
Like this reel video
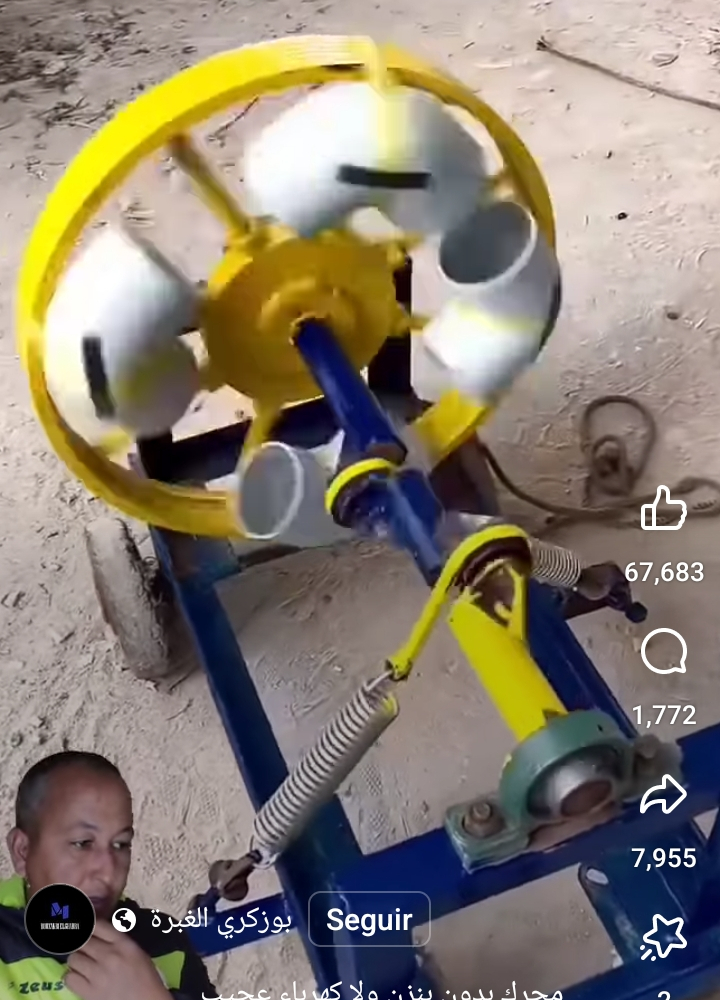[x=664, y=509]
